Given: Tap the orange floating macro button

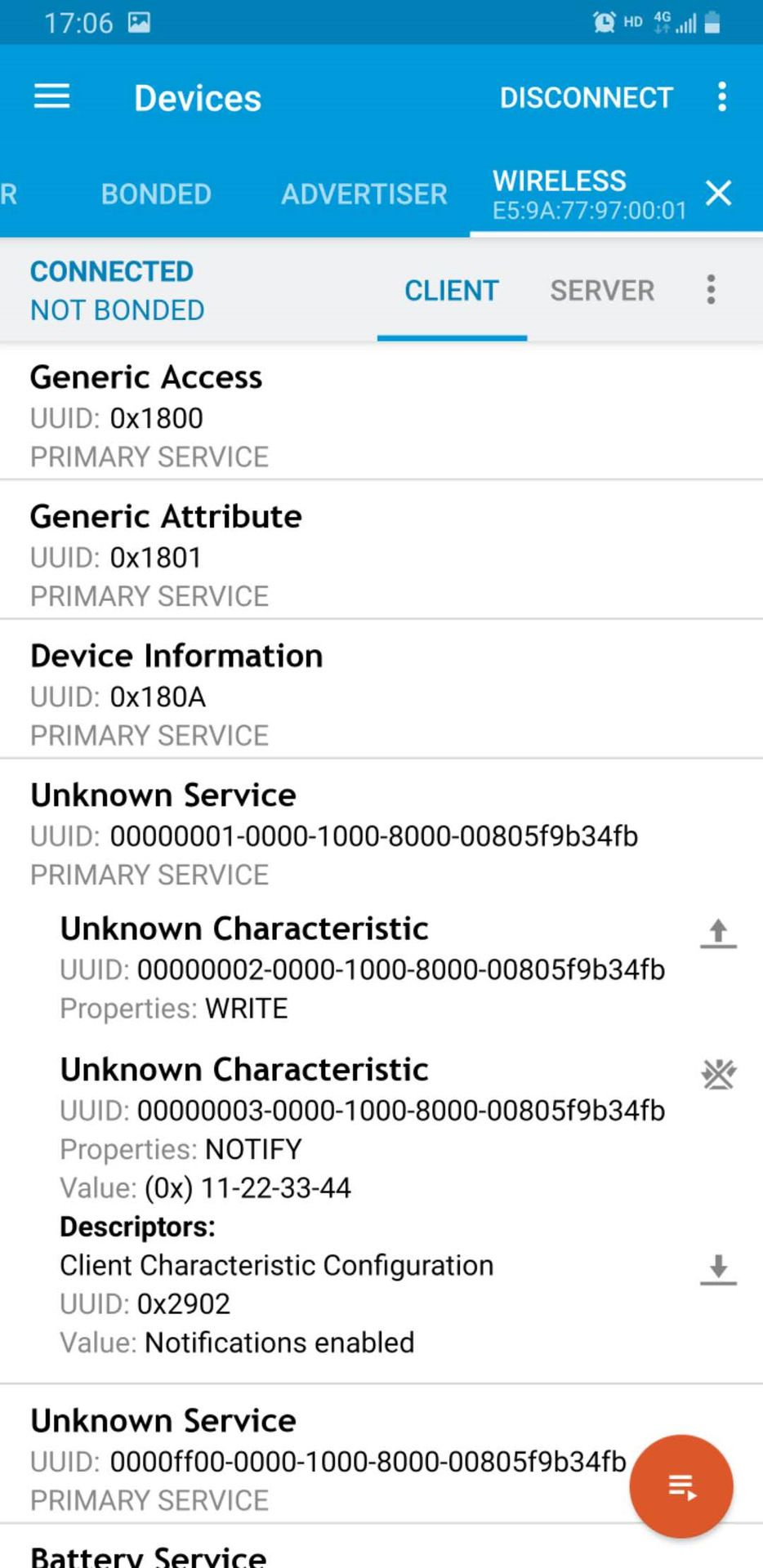Looking at the screenshot, I should 680,1486.
